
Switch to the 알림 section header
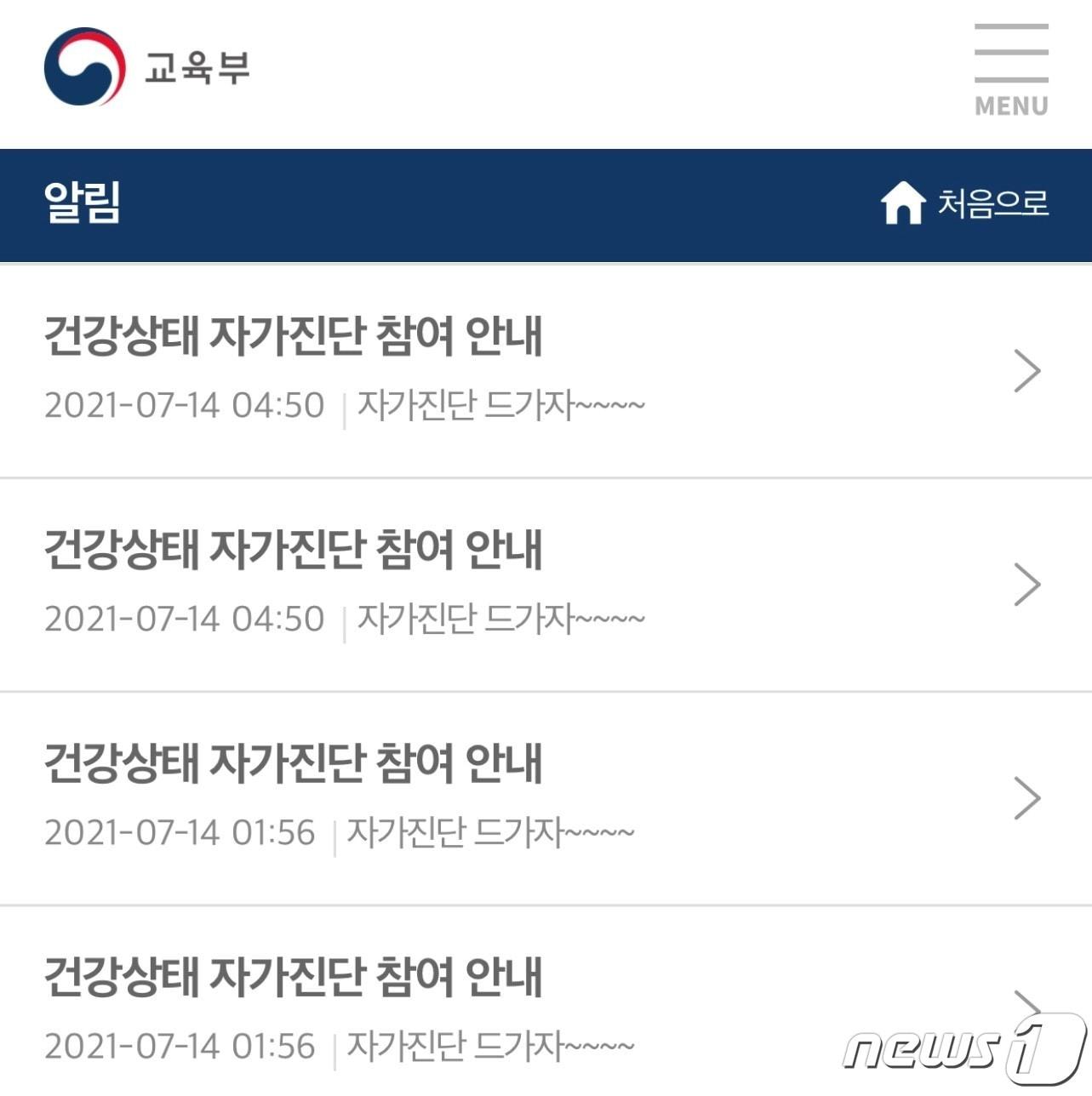(83, 203)
